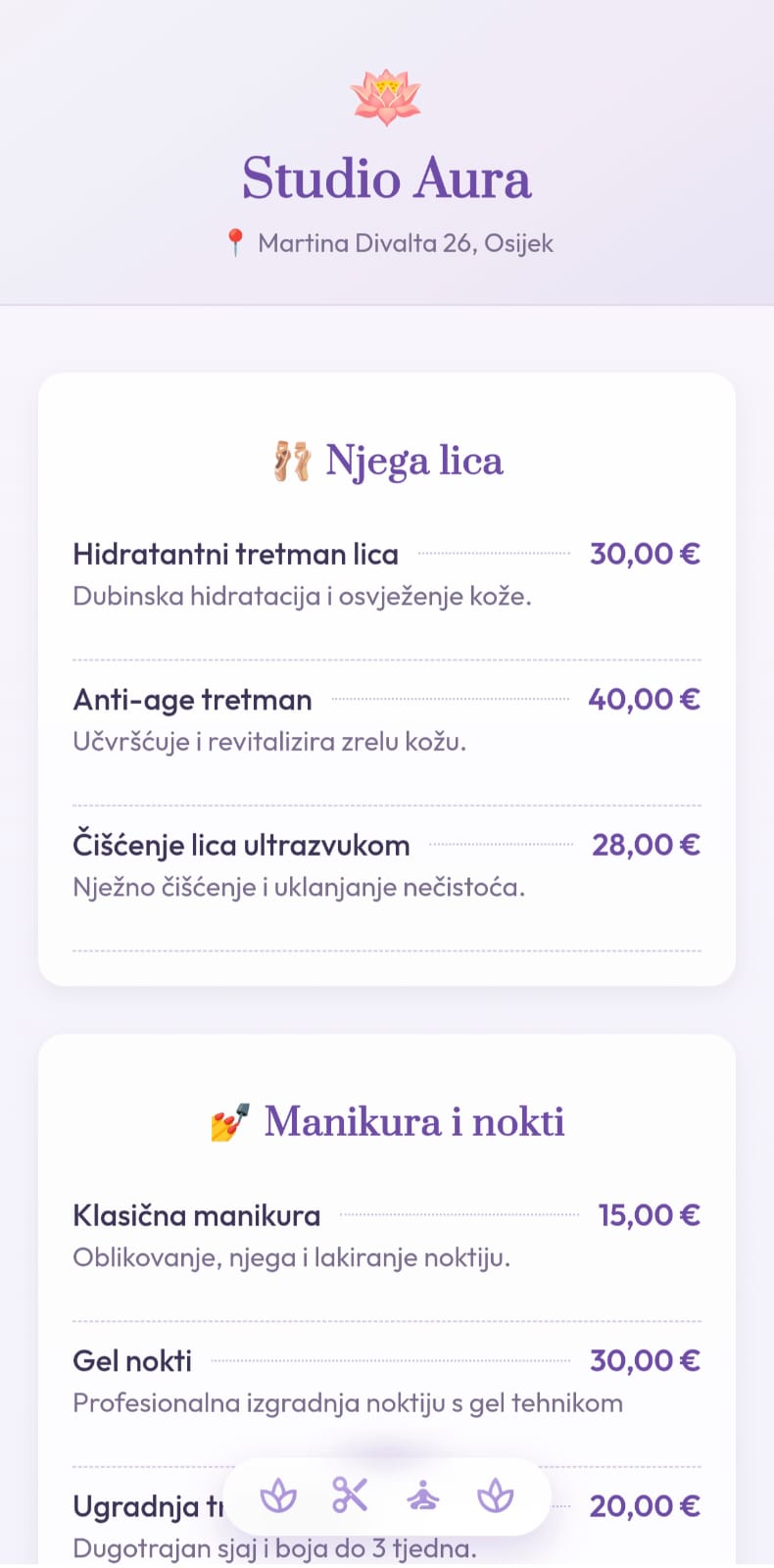Tap the leftmost lotus icon in the bottom bar

pos(277,1495)
